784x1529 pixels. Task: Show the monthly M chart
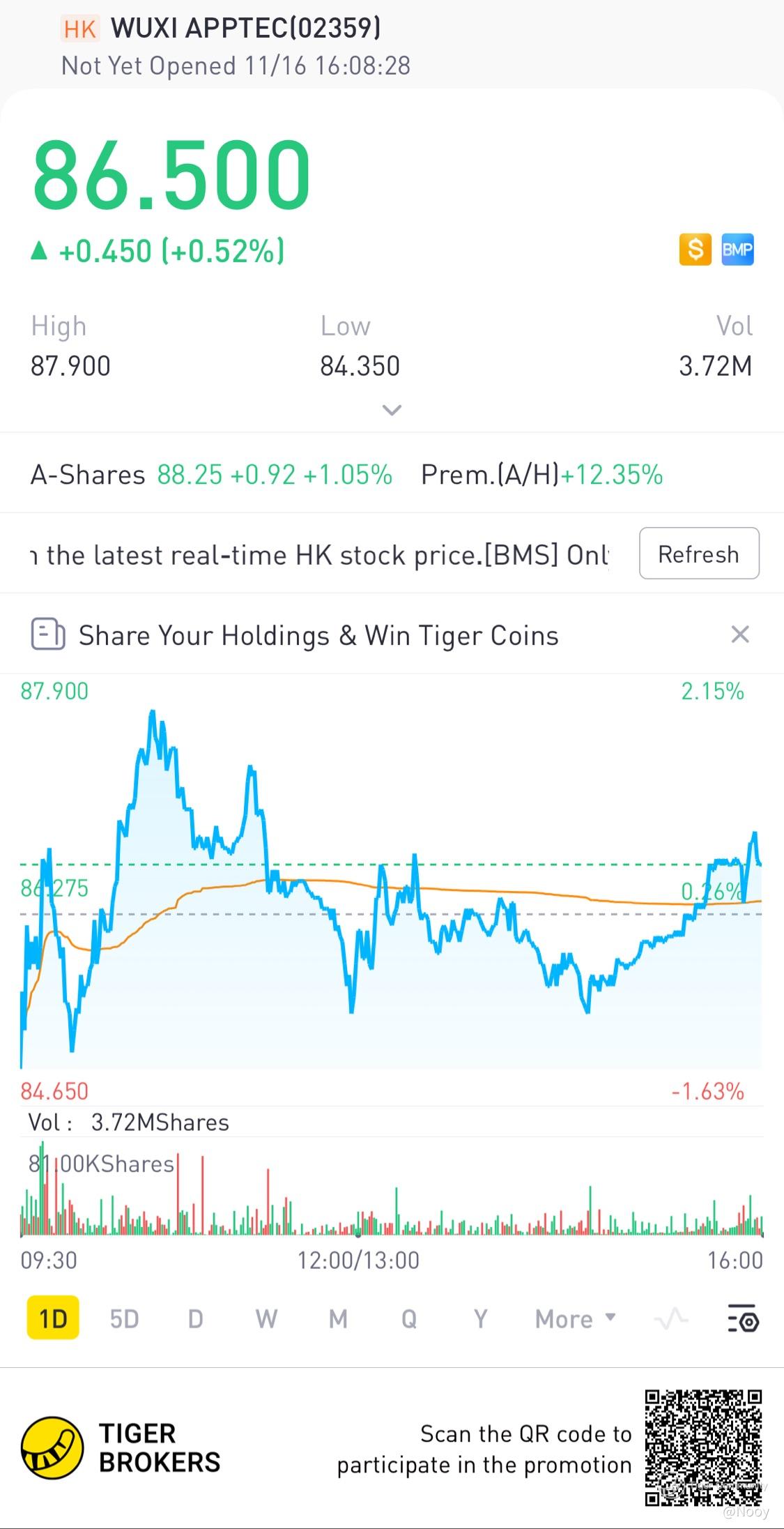coord(338,1318)
